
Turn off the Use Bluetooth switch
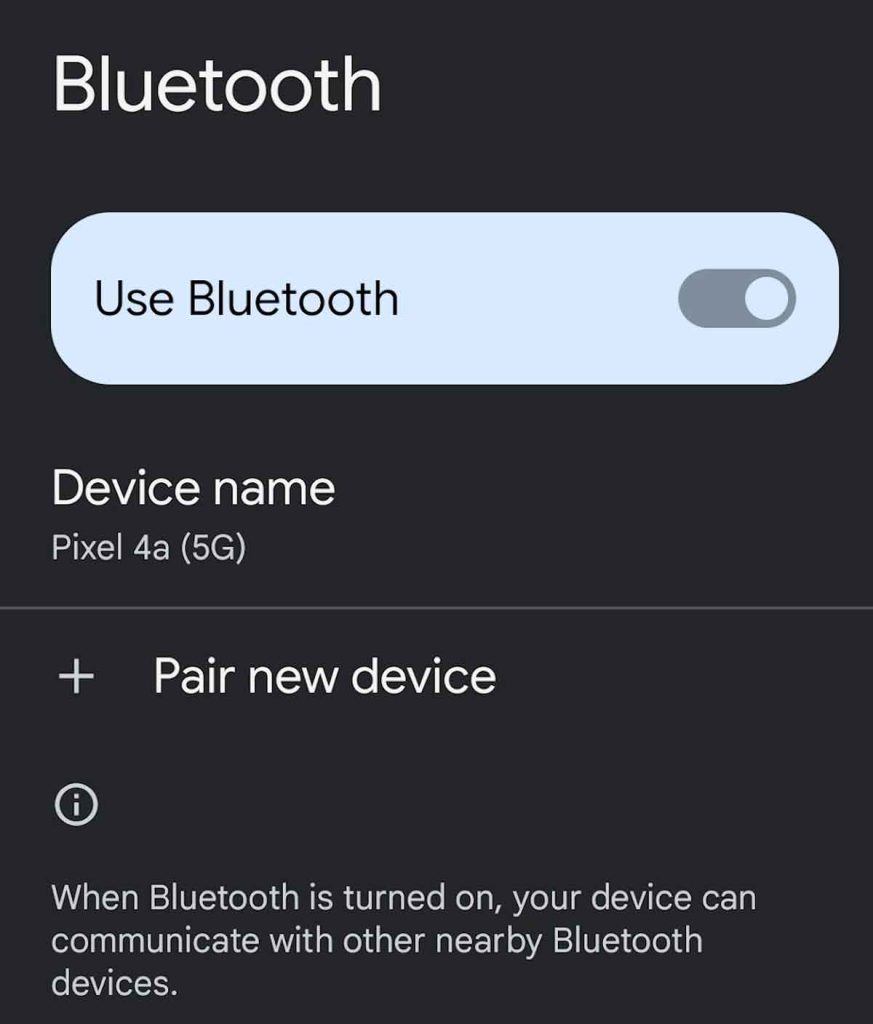(737, 299)
